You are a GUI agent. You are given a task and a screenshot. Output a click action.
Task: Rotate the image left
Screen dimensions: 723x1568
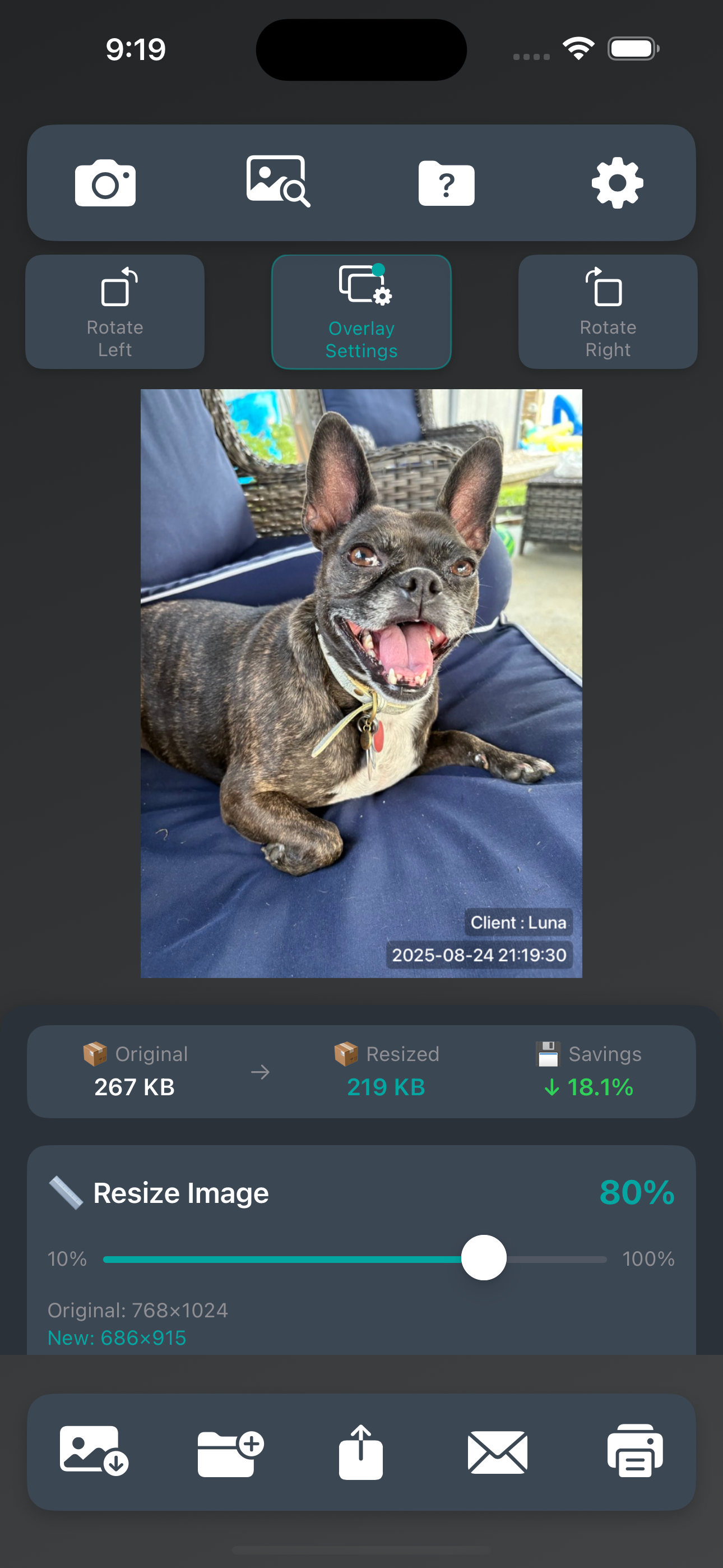coord(115,312)
